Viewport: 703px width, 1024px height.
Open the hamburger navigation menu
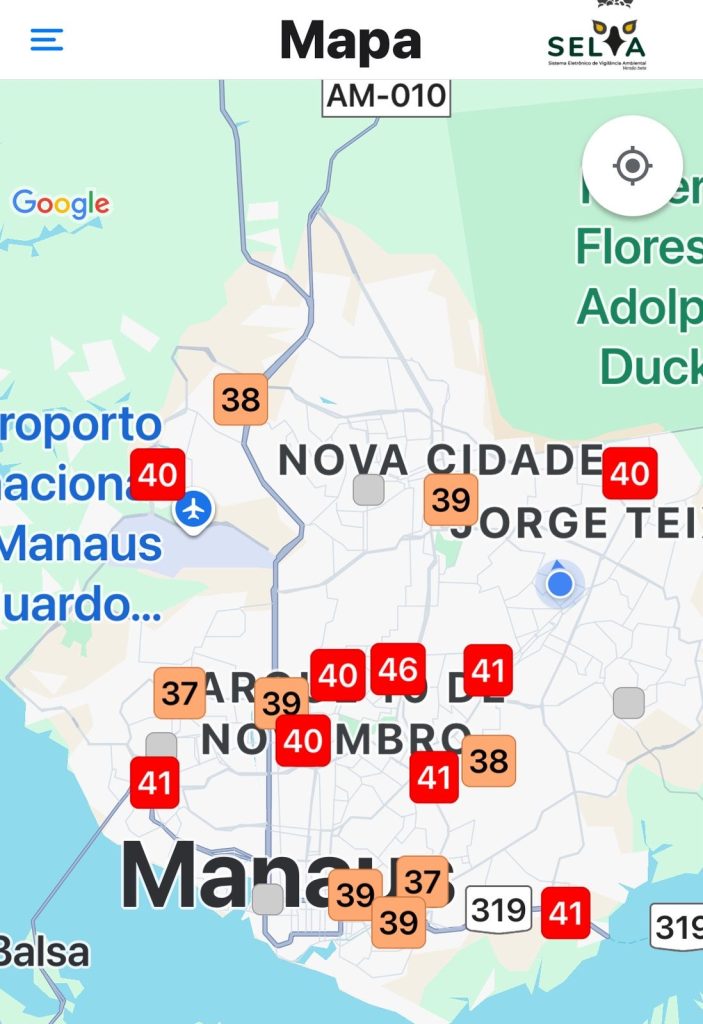pos(47,40)
